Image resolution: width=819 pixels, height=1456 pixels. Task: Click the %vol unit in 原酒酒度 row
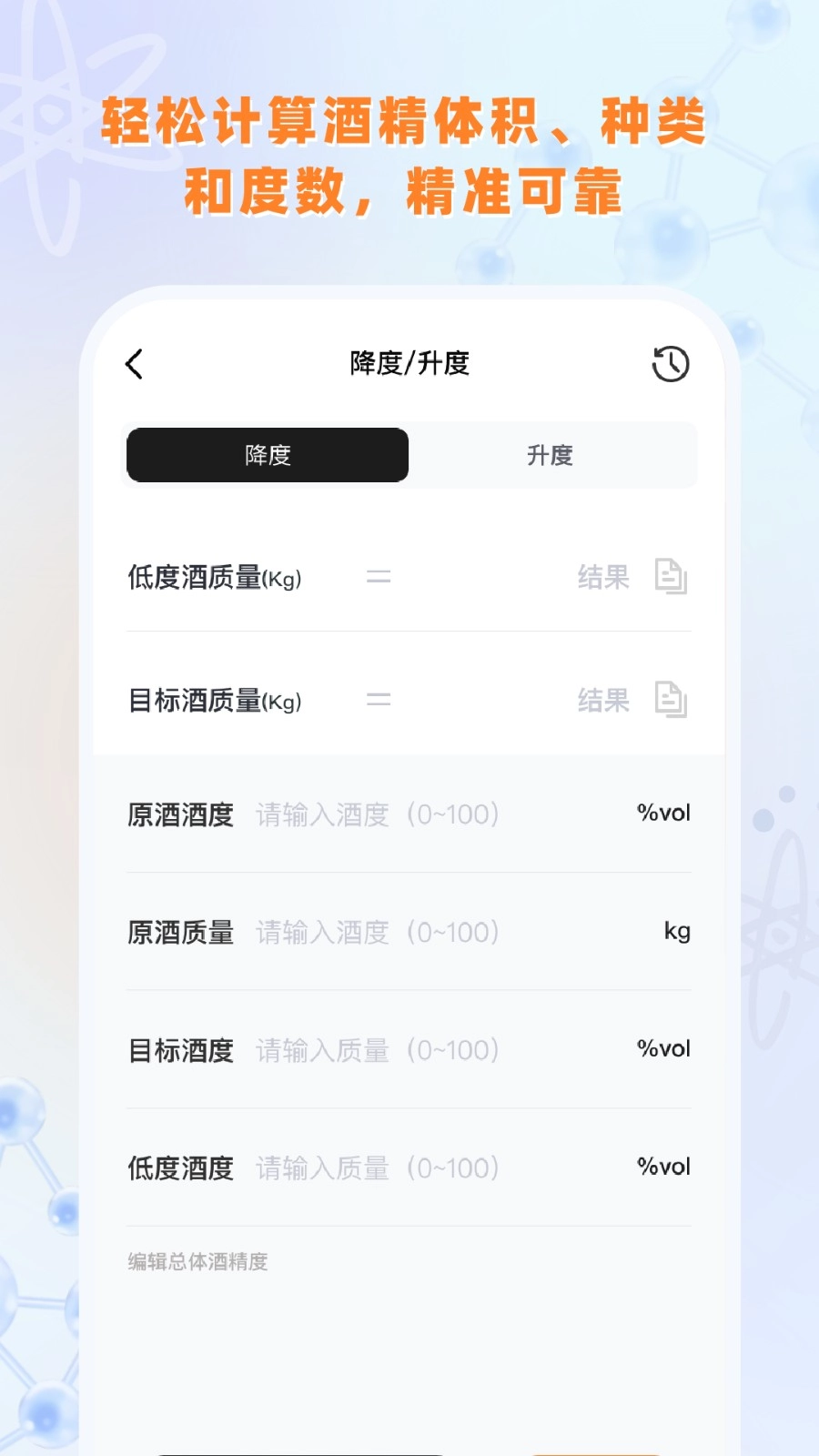pyautogui.click(x=663, y=814)
